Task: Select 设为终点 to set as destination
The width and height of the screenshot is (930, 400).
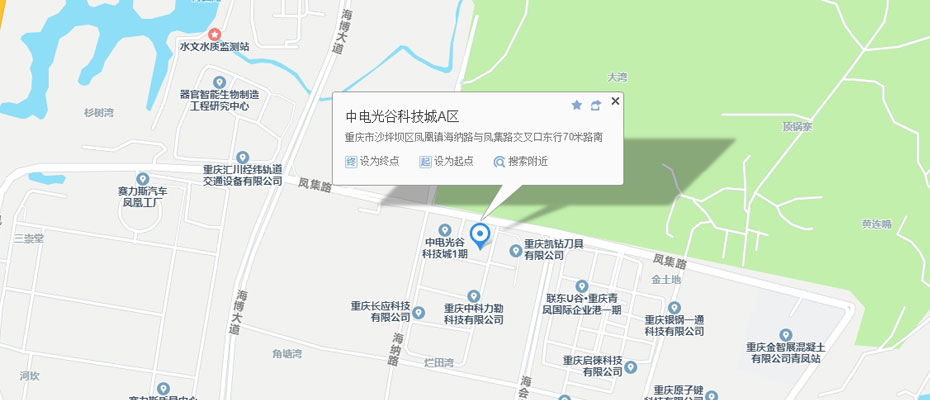Action: click(x=371, y=161)
